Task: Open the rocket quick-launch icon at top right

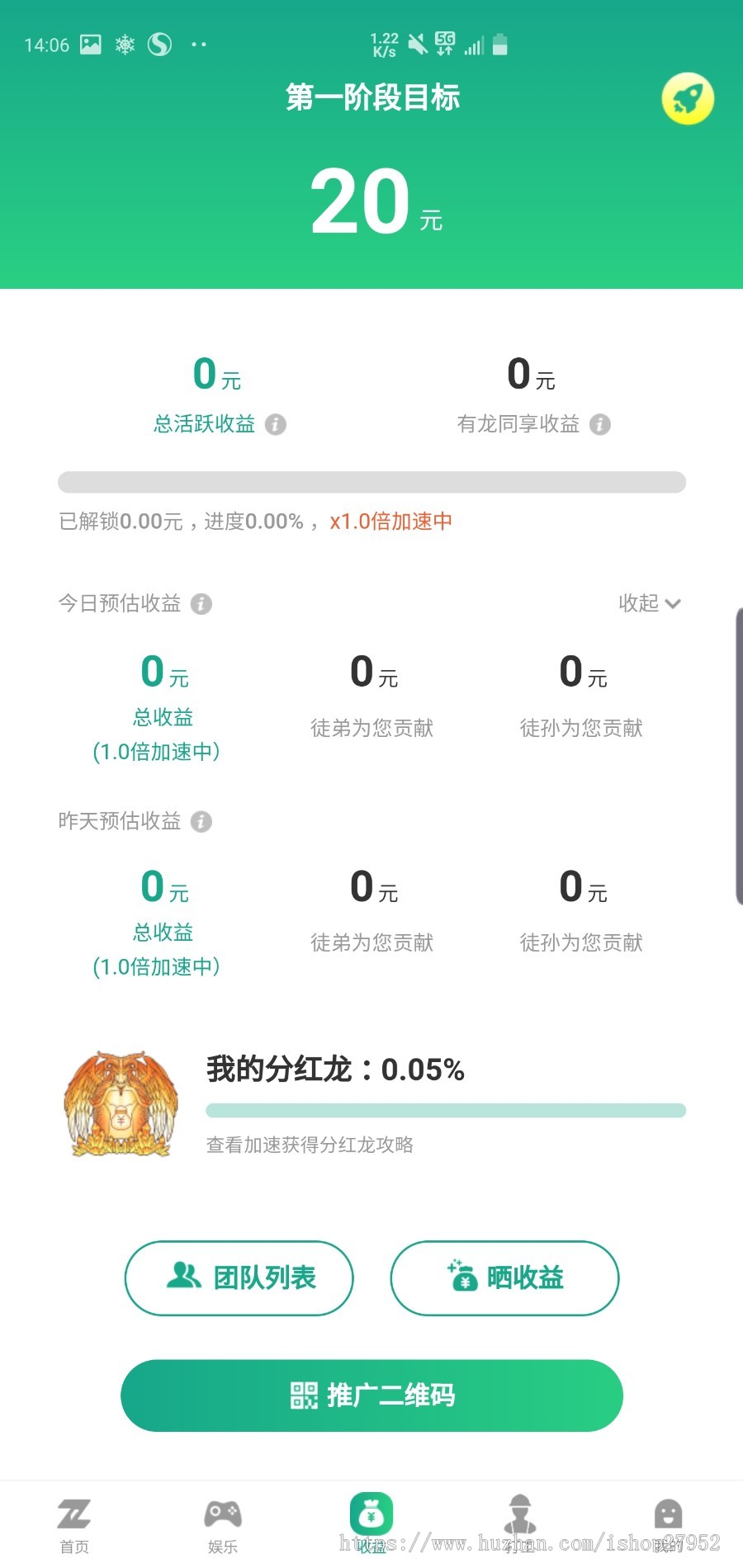Action: click(x=689, y=98)
